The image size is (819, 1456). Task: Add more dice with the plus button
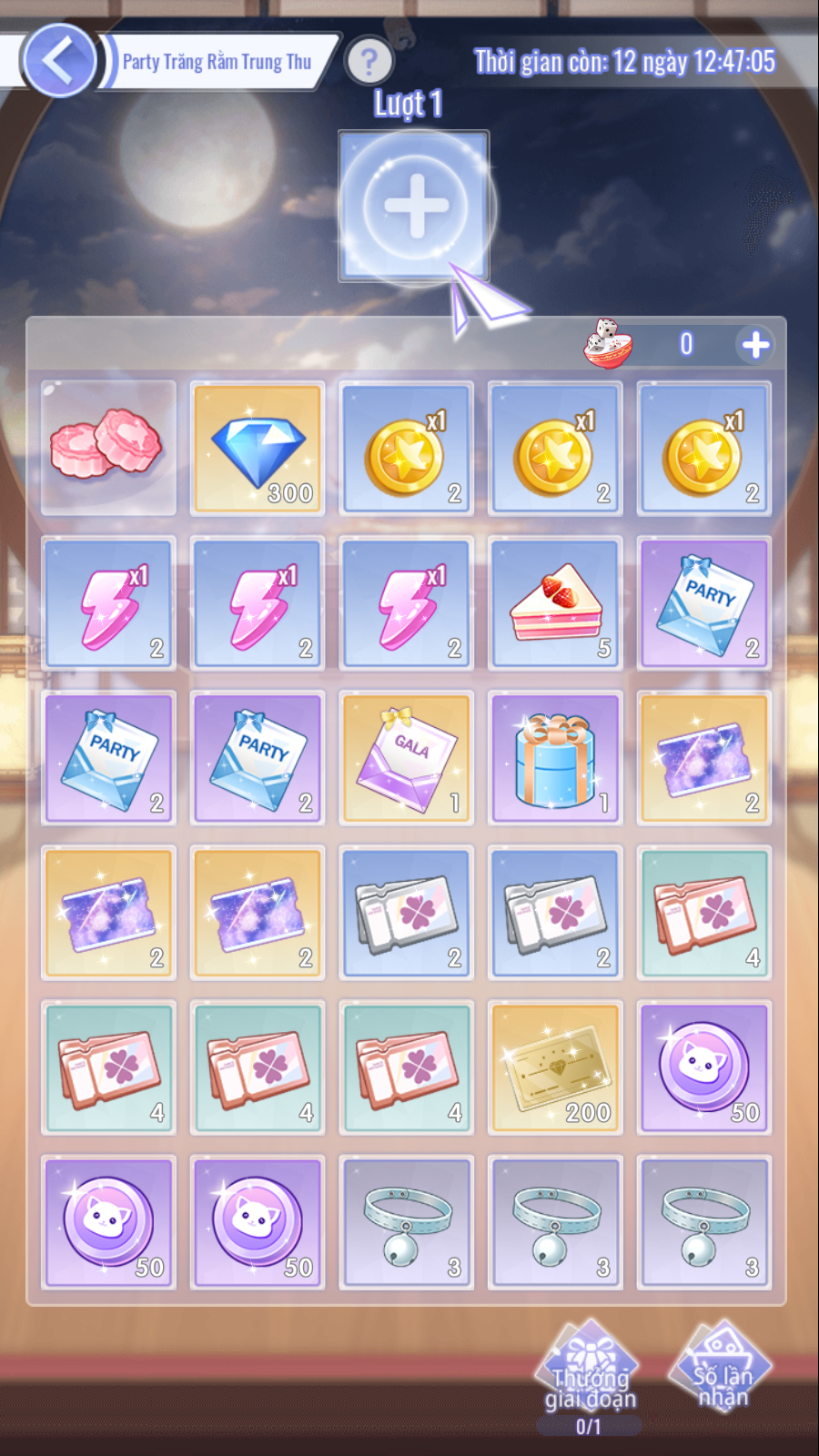[755, 345]
